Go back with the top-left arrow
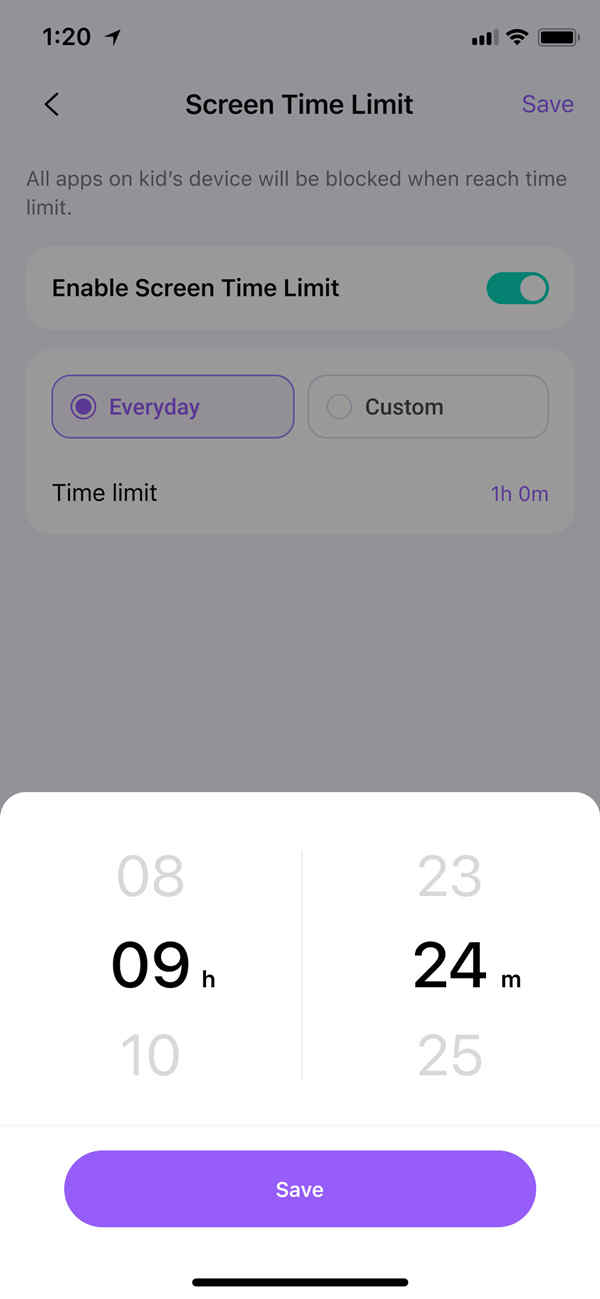The image size is (600, 1299). pos(52,104)
